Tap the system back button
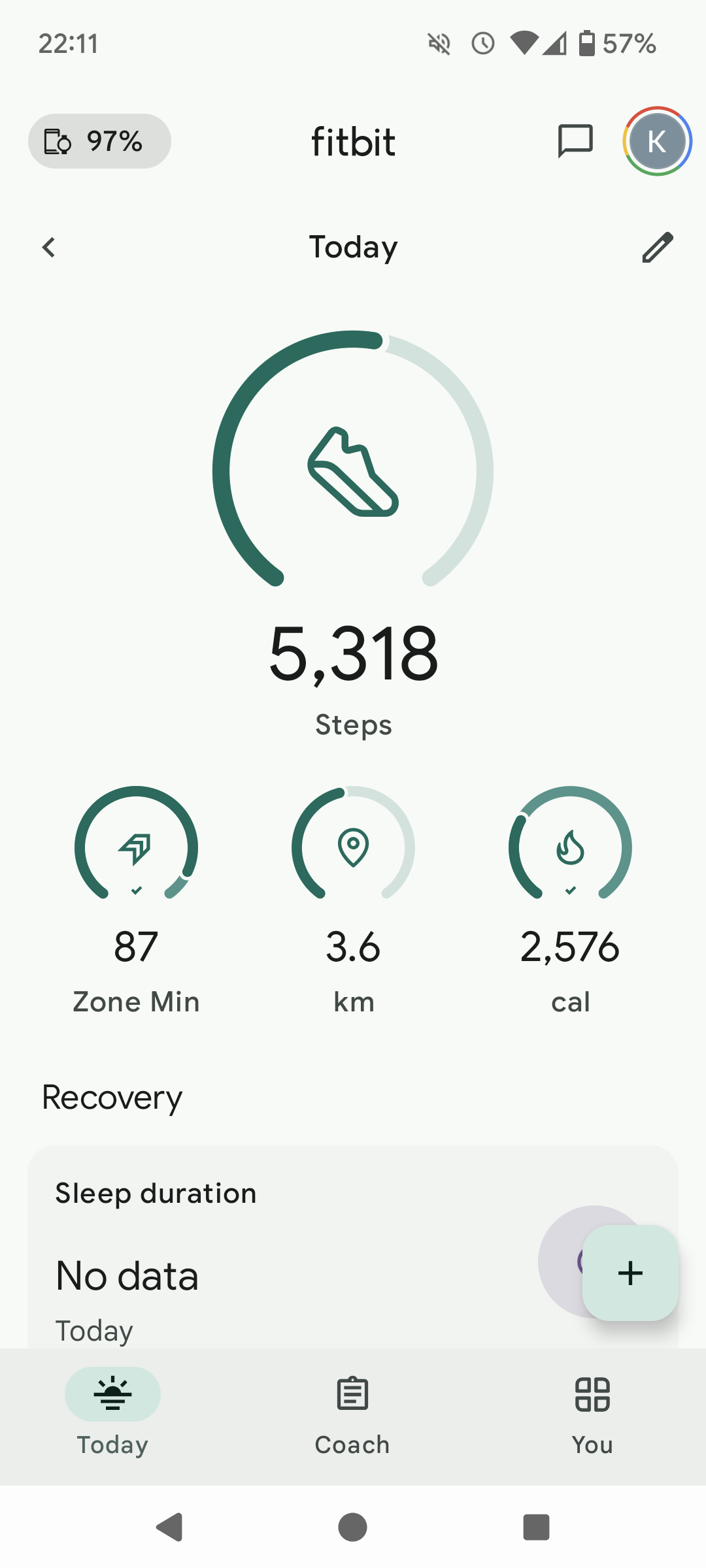This screenshot has height=1568, width=706. (x=169, y=1527)
